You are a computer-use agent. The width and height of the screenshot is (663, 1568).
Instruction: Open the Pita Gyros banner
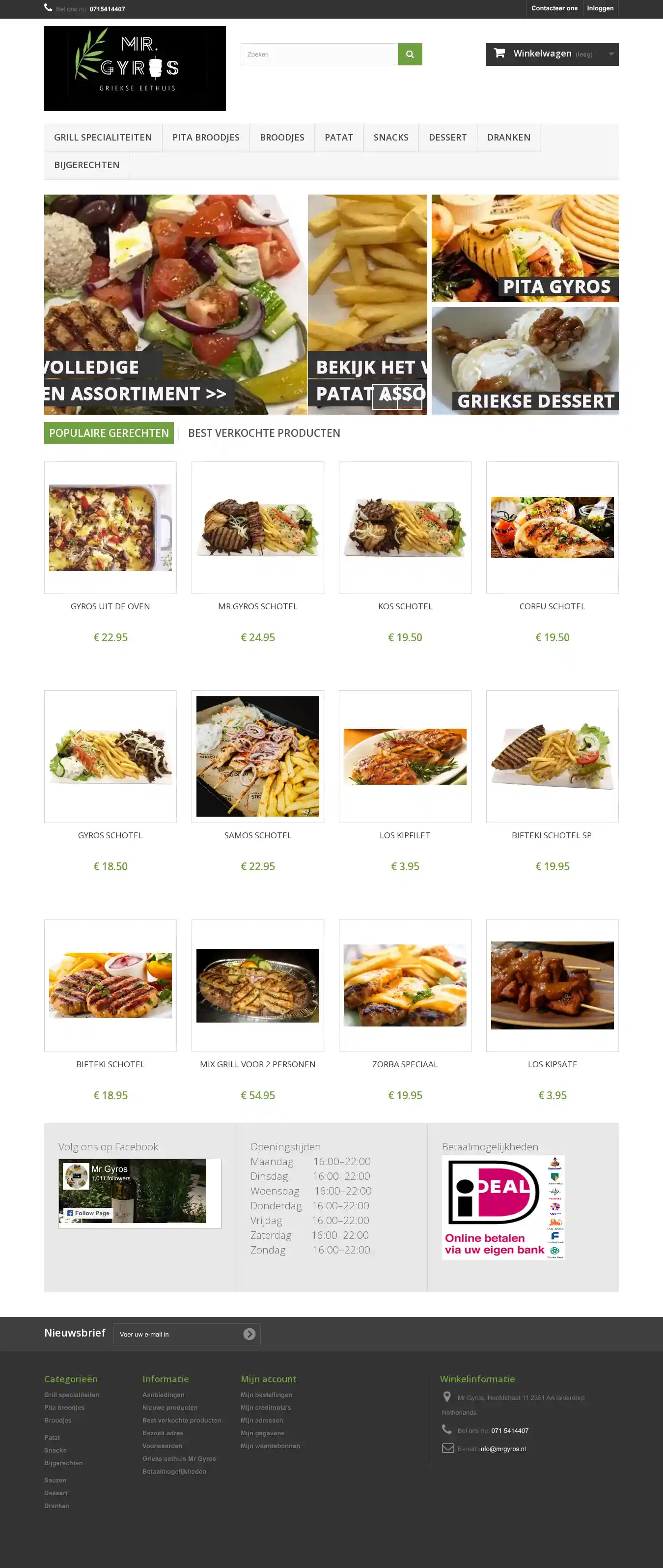525,248
